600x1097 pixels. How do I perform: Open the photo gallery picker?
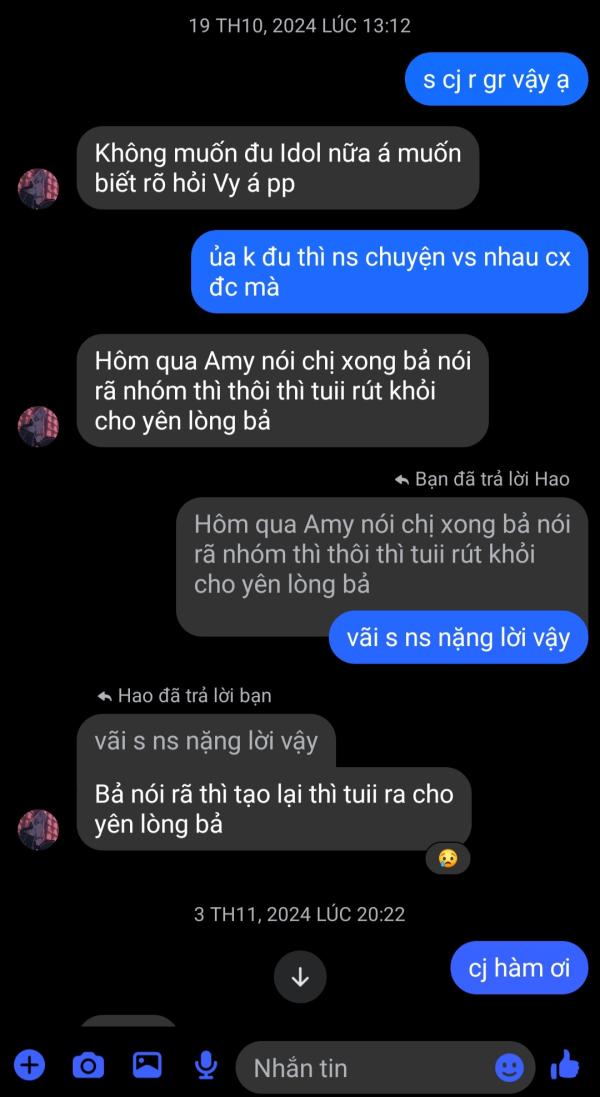pos(147,1066)
